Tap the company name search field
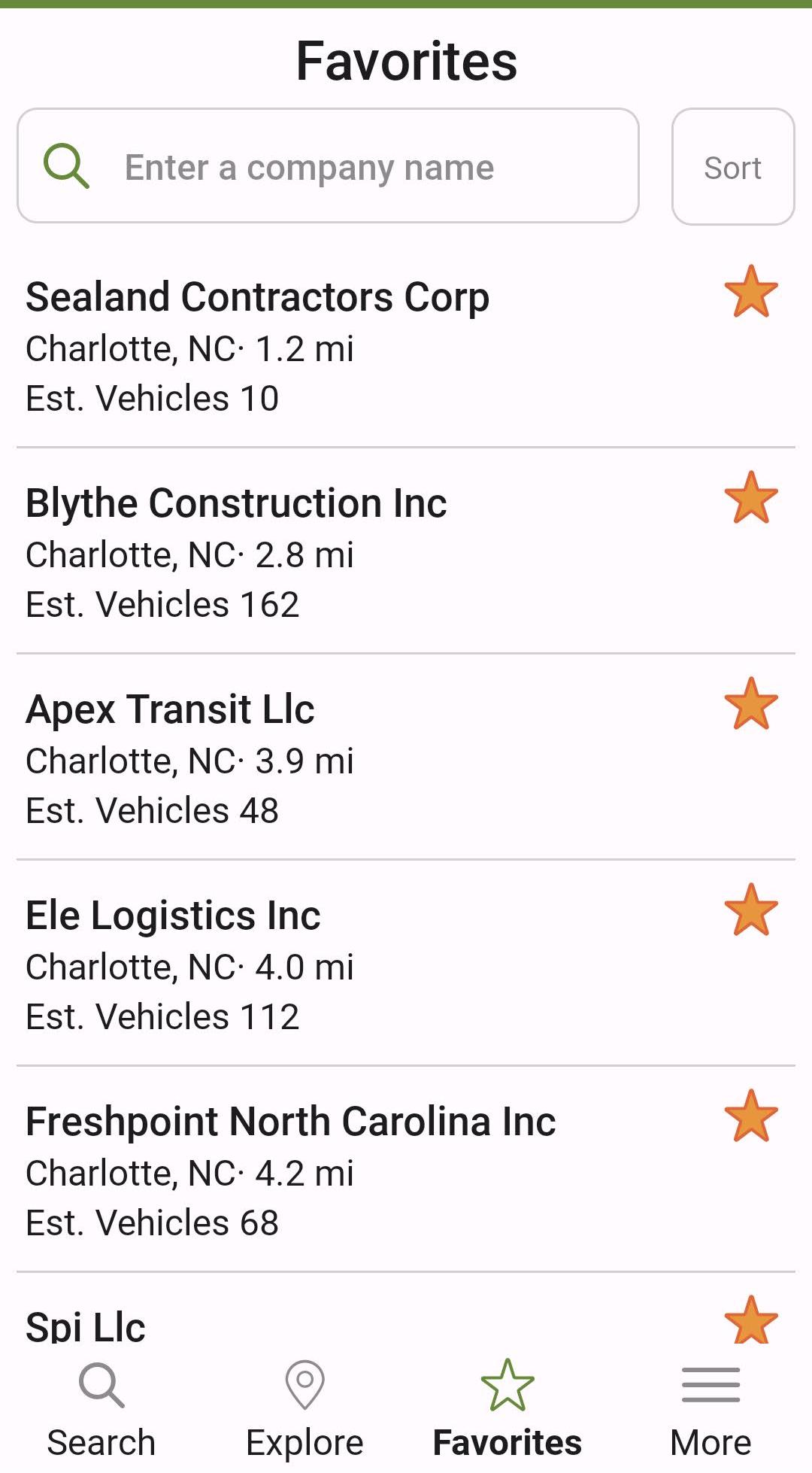Image resolution: width=812 pixels, height=1473 pixels. [x=328, y=166]
